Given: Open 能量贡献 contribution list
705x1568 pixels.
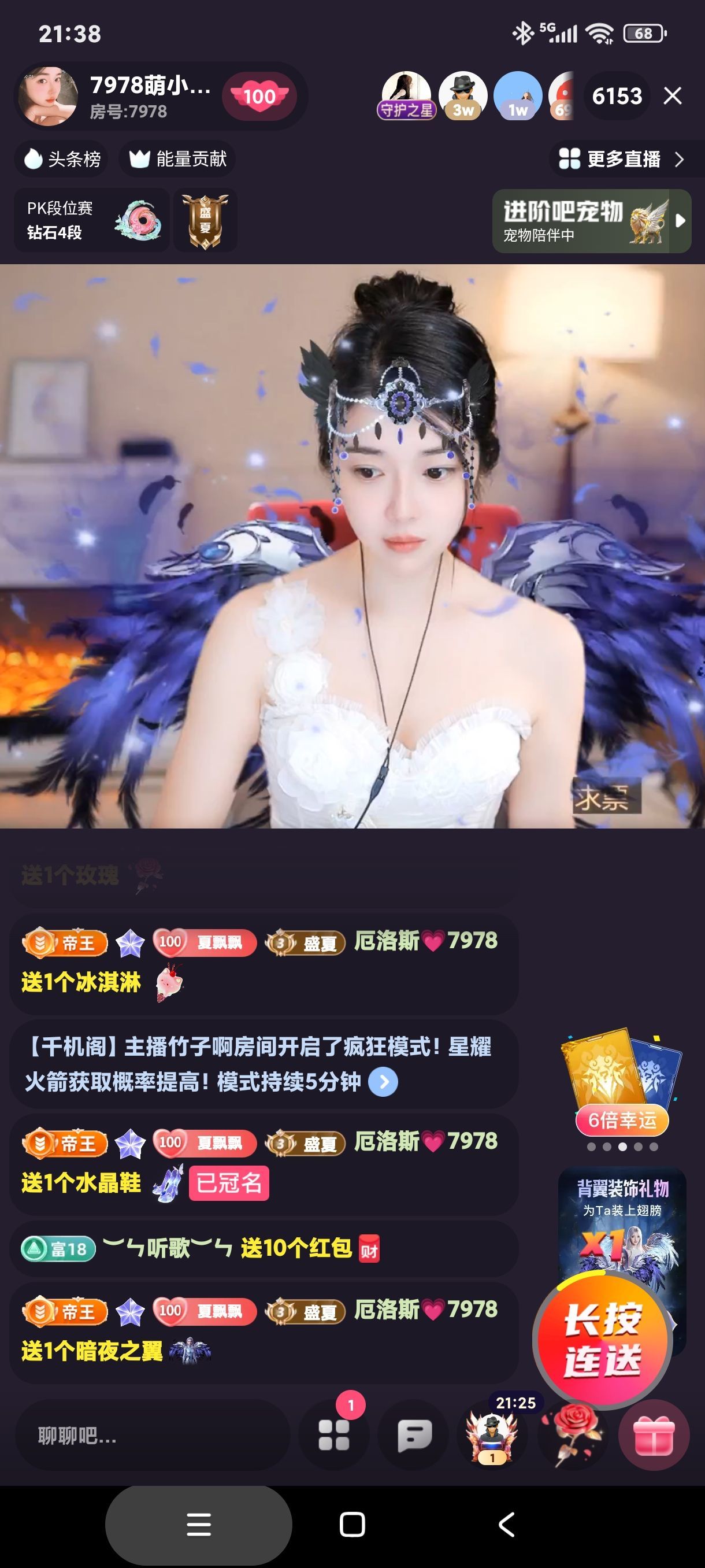Looking at the screenshot, I should point(177,160).
